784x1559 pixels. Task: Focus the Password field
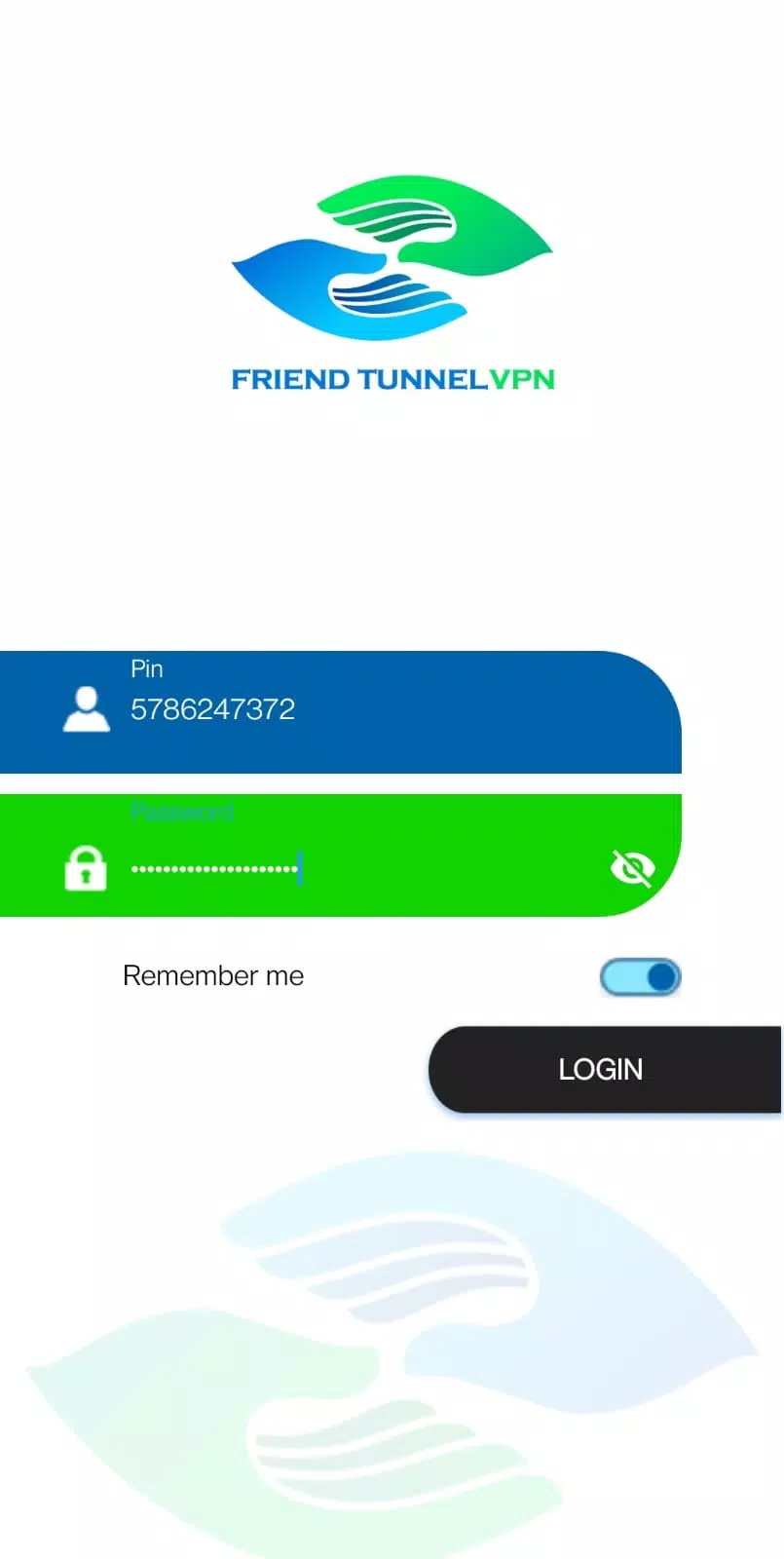tap(341, 856)
